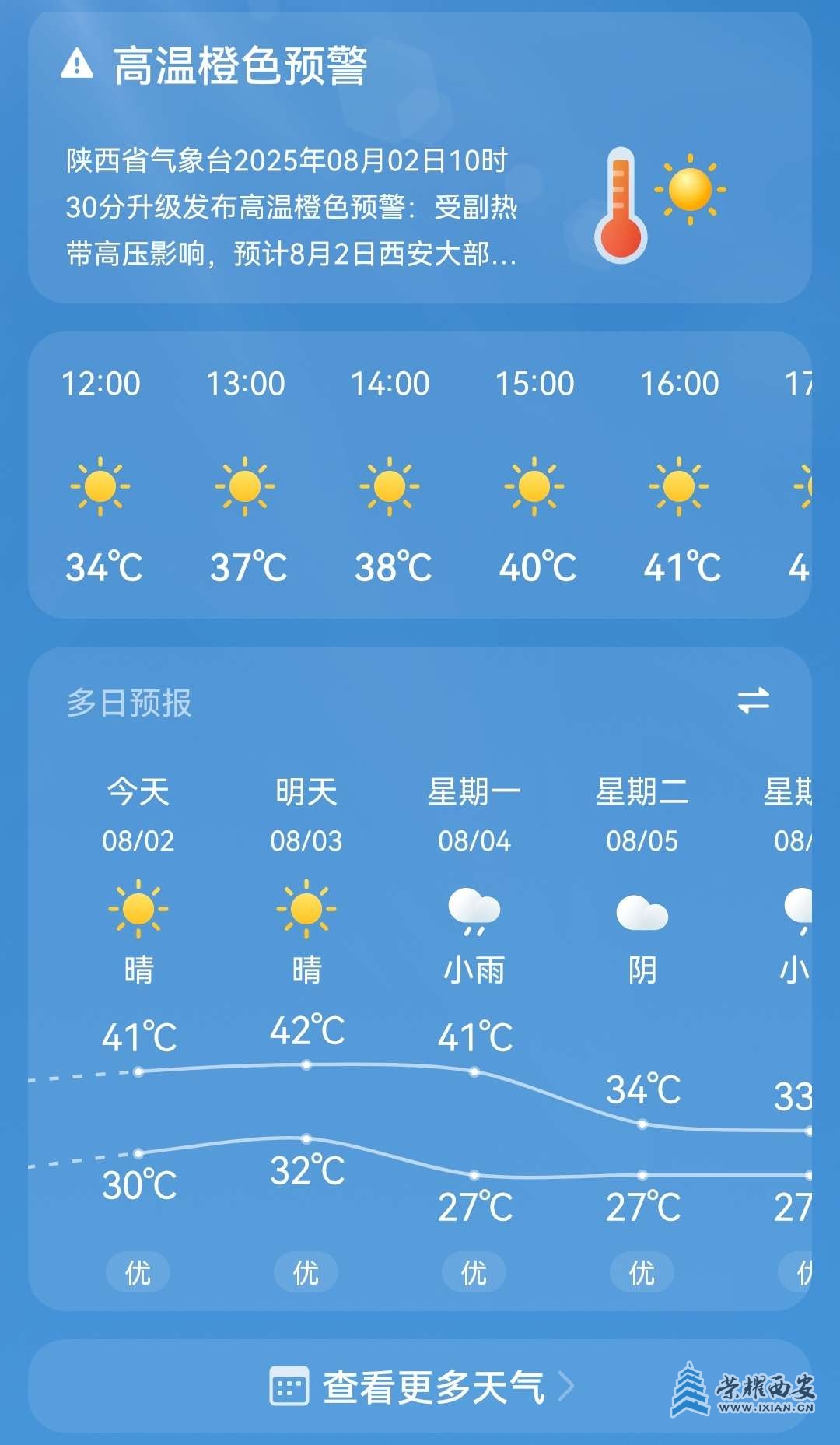Open the 高温橙色预警 warning card
The image size is (840, 1445).
pos(420,160)
